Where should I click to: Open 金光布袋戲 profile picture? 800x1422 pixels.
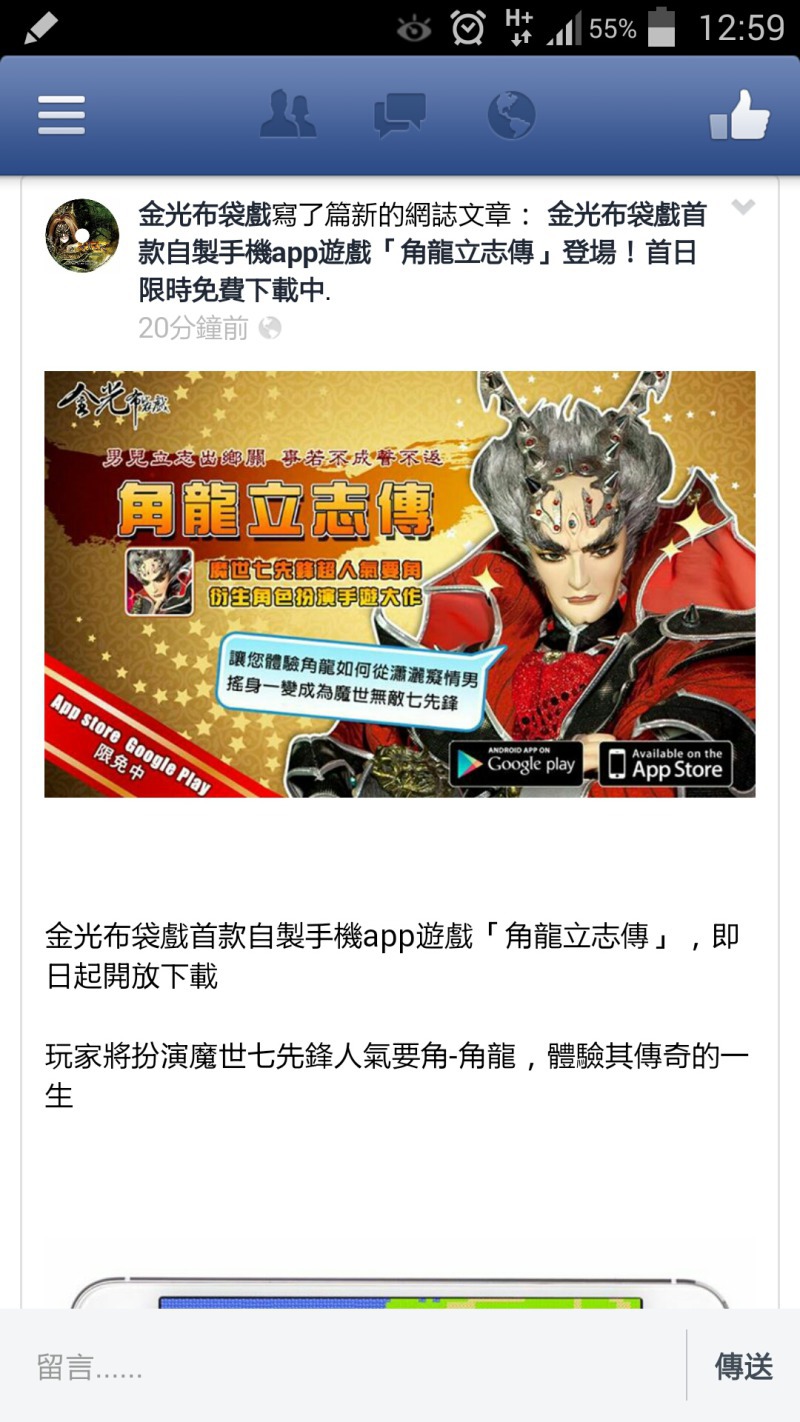click(82, 236)
